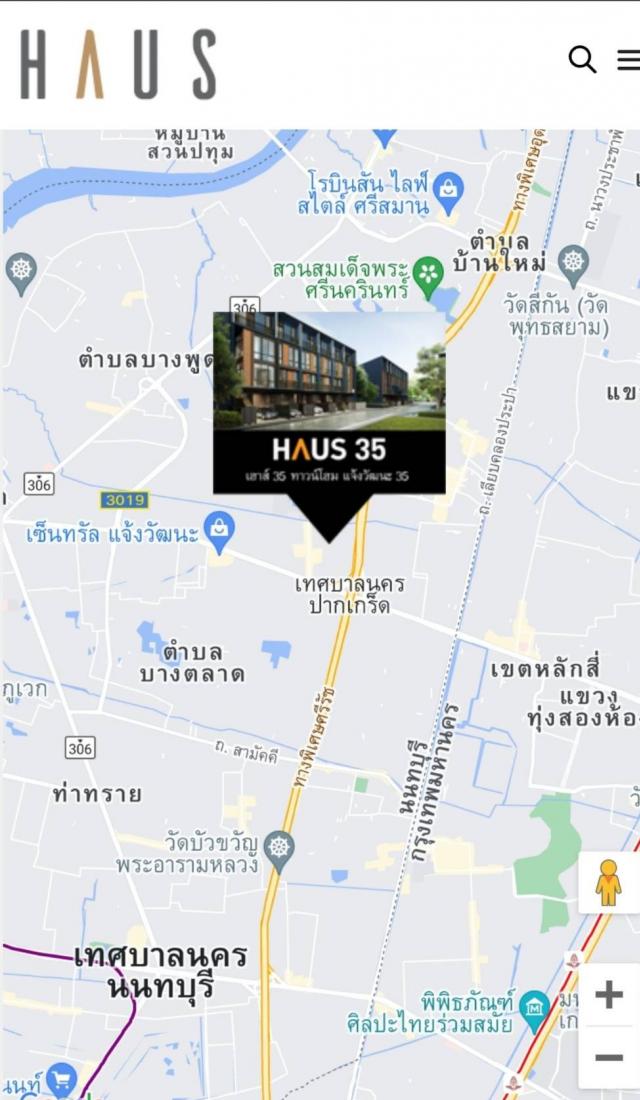Select the เซ็นทรัล แจ้งวัฒนะ shopping pin
Viewport: 640px width, 1100px height.
click(219, 530)
